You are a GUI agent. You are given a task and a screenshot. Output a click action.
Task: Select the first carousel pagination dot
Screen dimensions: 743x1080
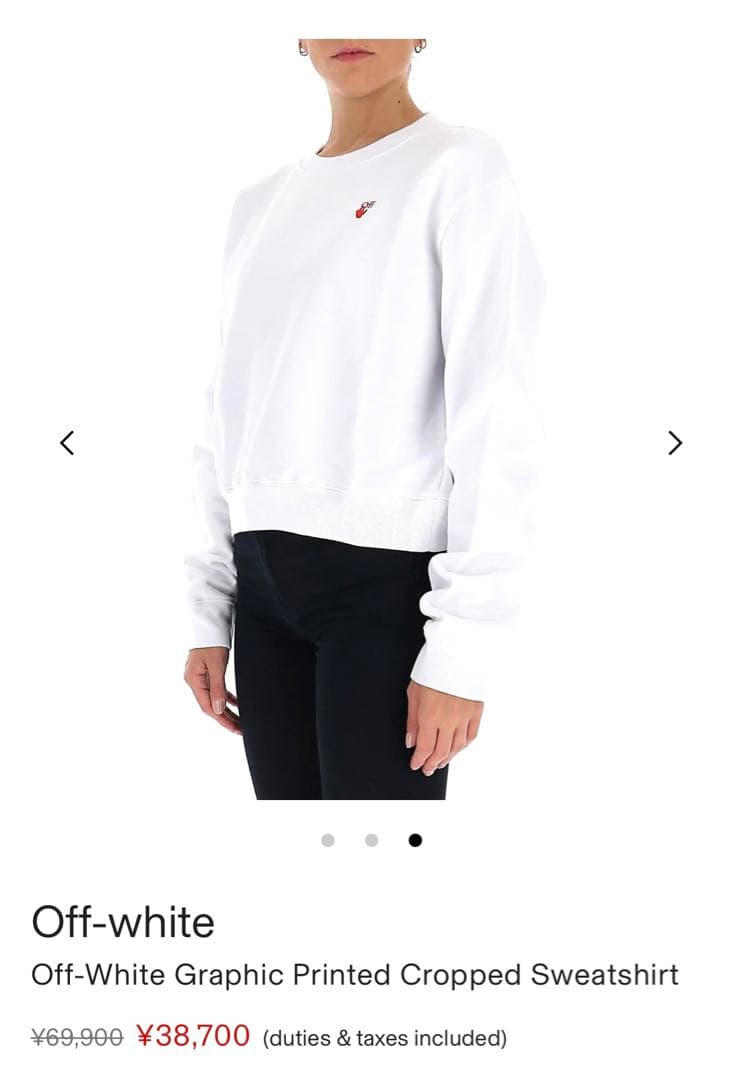click(x=327, y=841)
